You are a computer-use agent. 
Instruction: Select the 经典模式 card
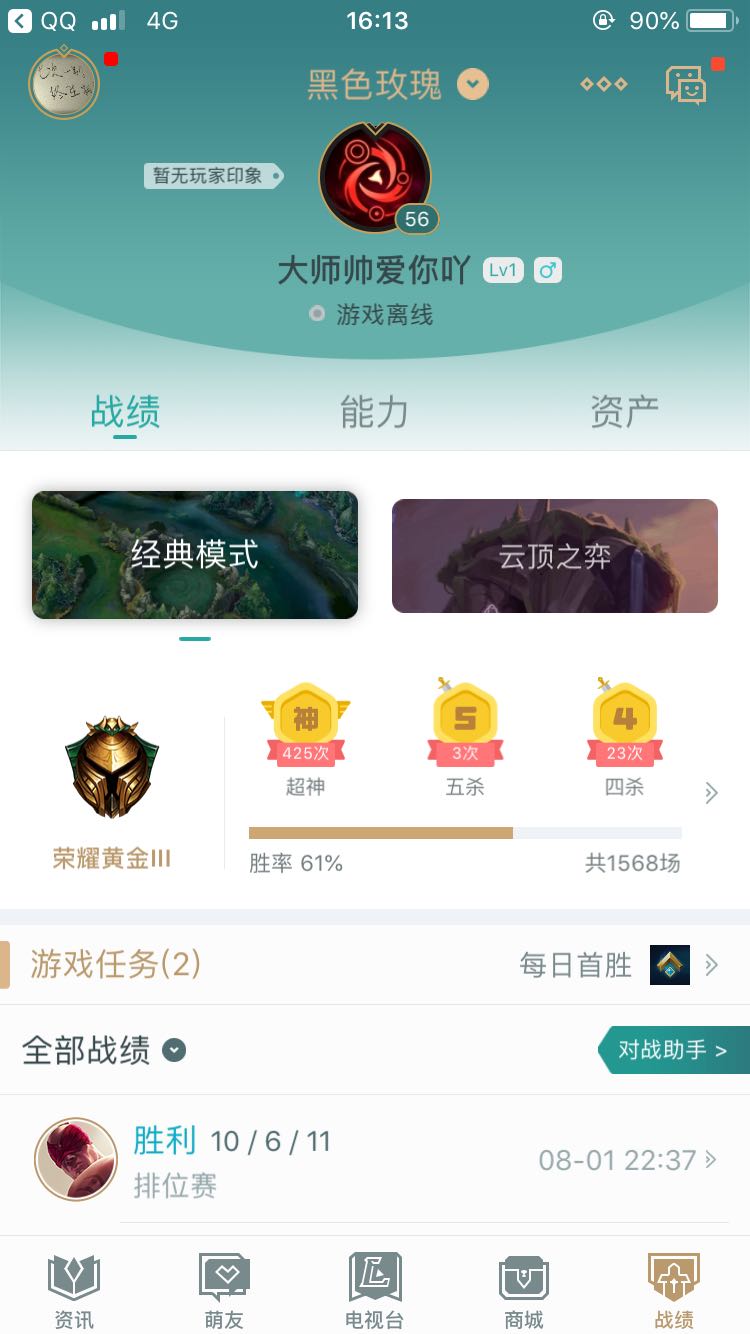tap(195, 555)
